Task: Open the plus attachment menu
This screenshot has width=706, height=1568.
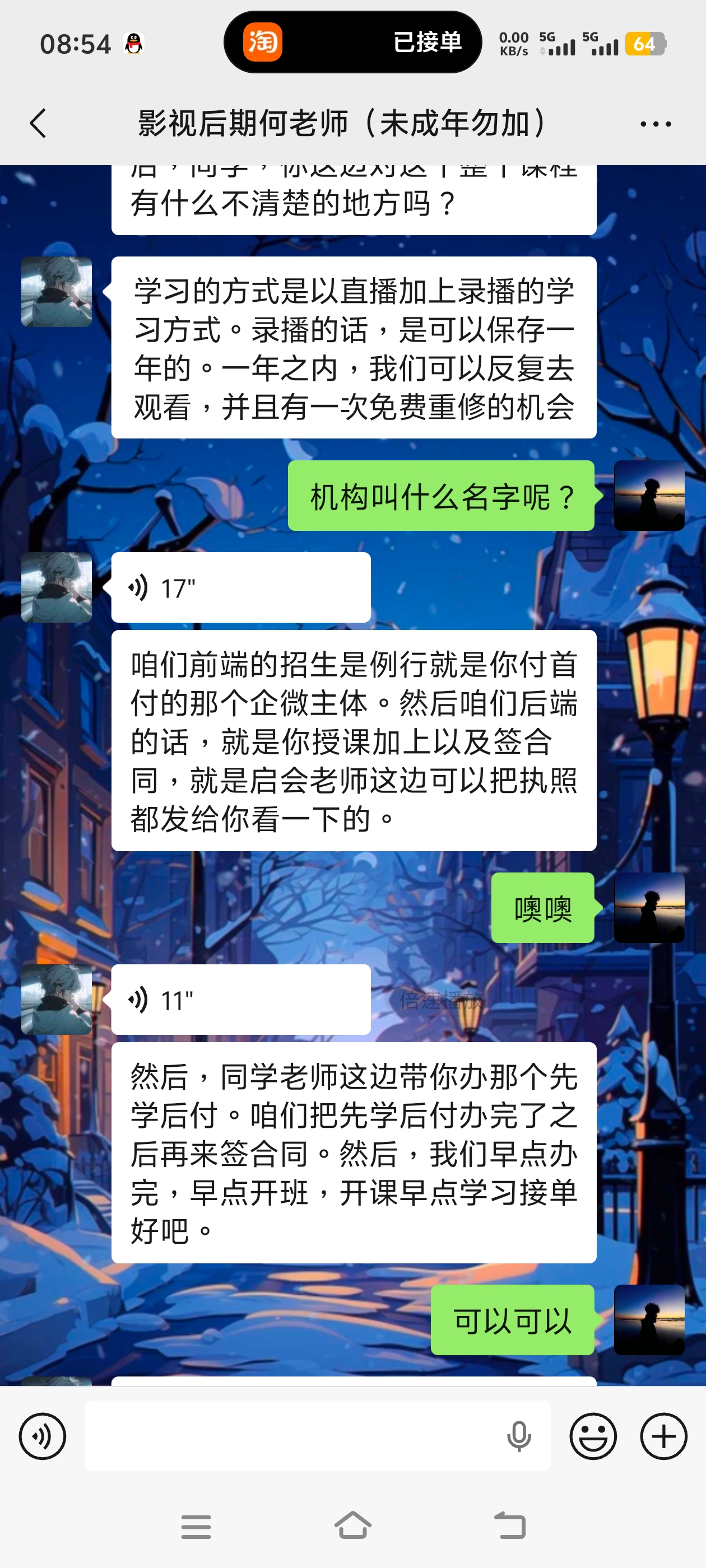Action: (663, 1436)
